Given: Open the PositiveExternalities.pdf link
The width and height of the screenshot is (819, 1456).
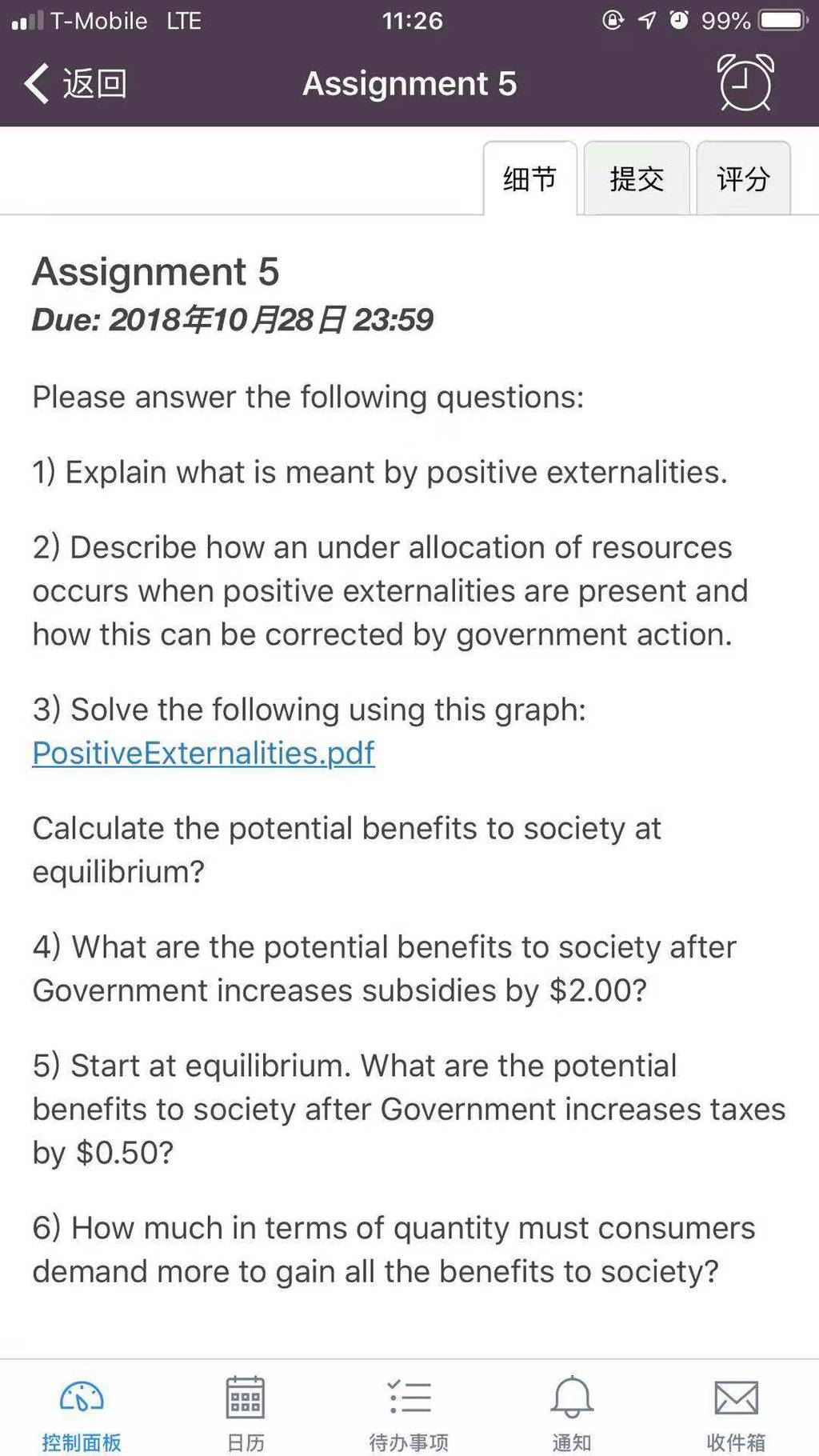Looking at the screenshot, I should pos(203,753).
